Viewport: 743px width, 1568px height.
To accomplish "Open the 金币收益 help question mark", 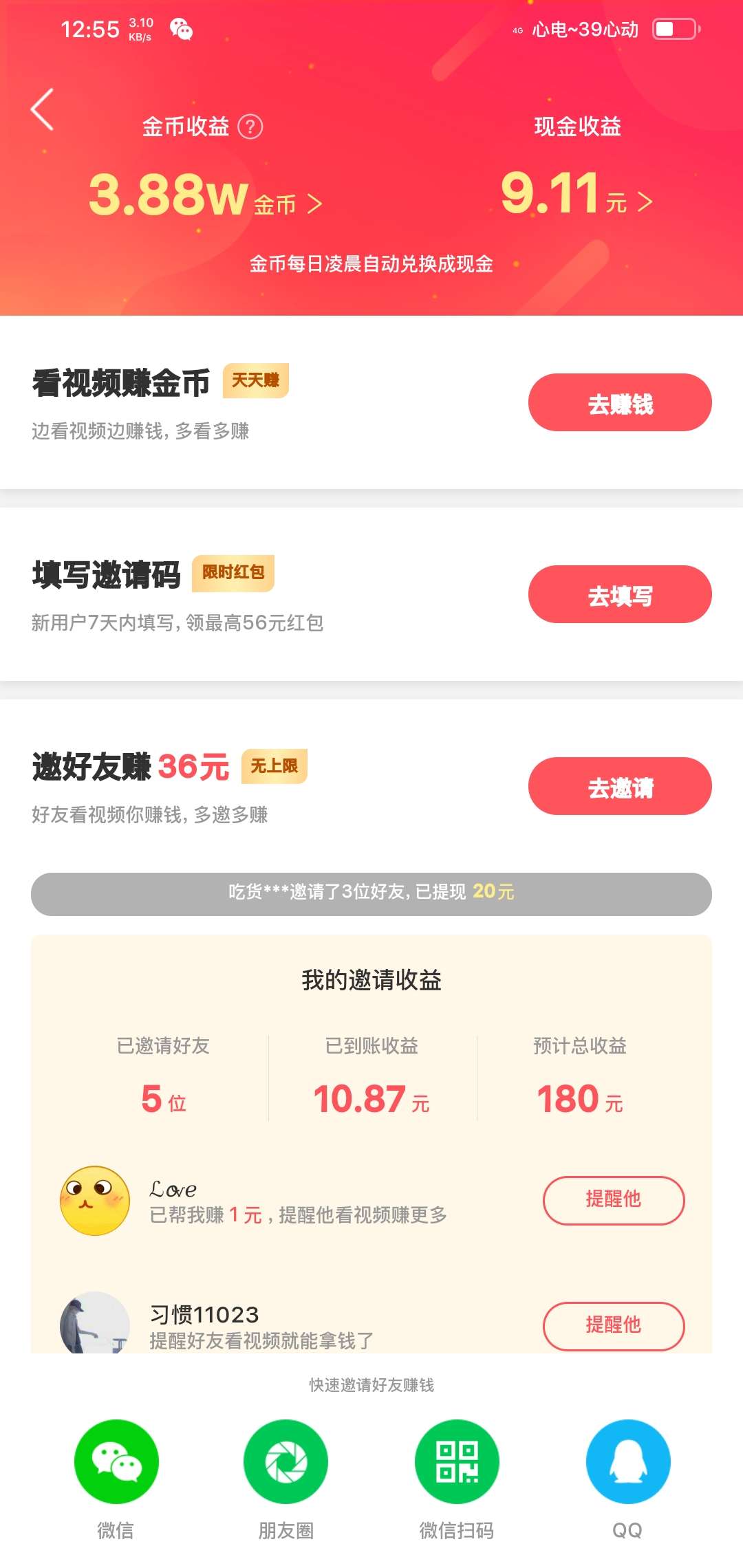I will pyautogui.click(x=252, y=127).
